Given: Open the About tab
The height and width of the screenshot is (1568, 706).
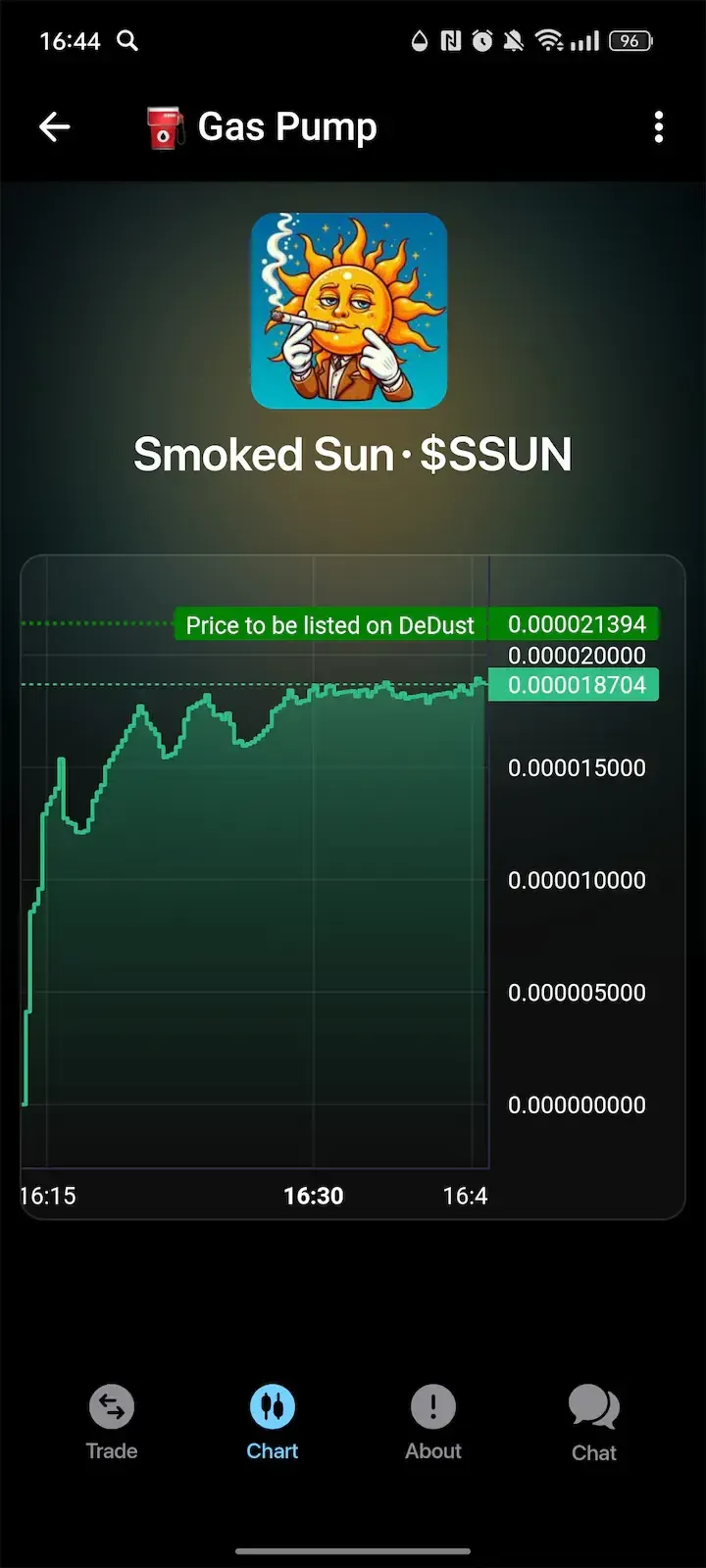Looking at the screenshot, I should (x=433, y=1423).
